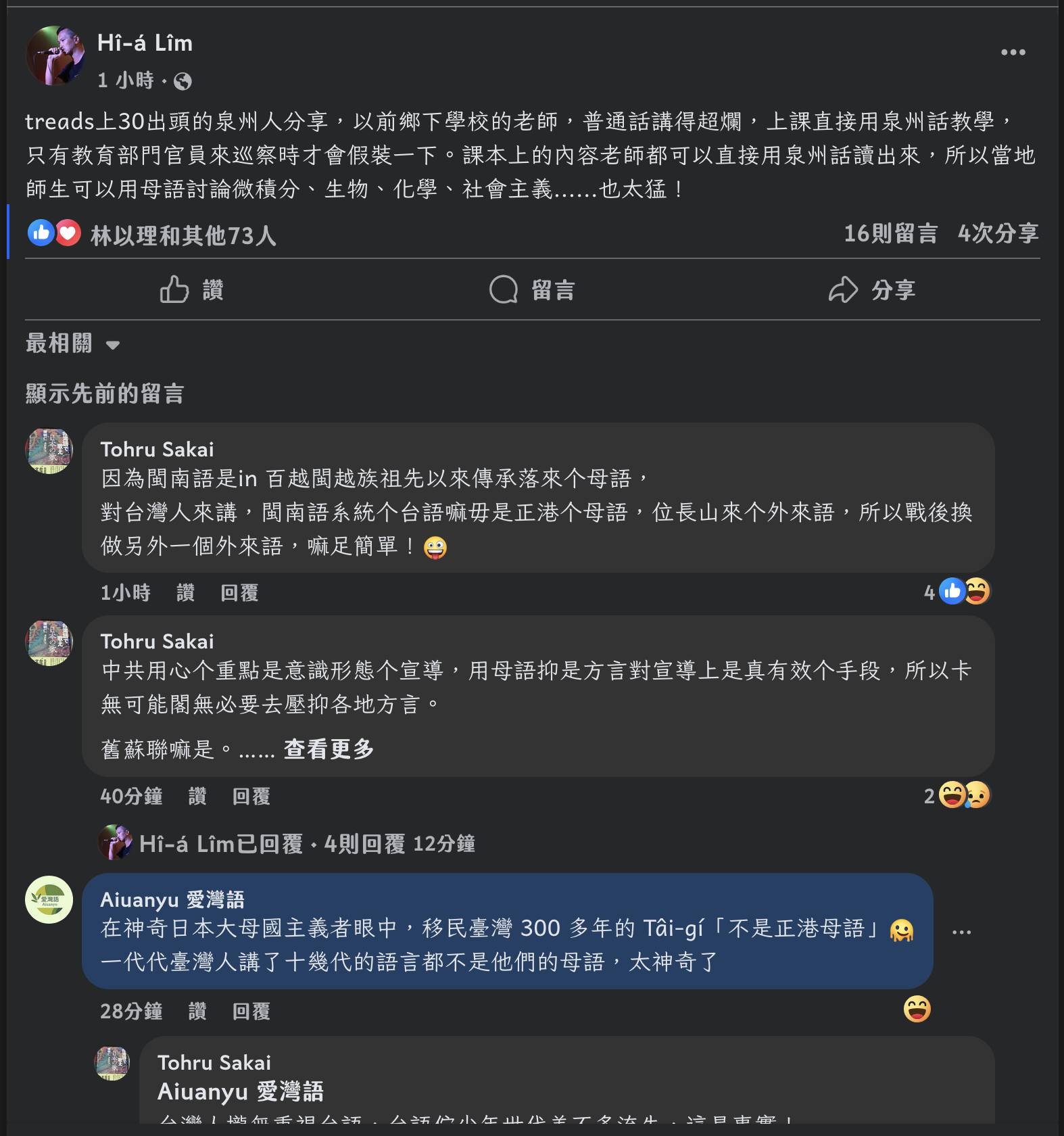Reply to Tohru Sakai's 40分鐘 comment
This screenshot has width=1064, height=1136.
click(x=251, y=797)
